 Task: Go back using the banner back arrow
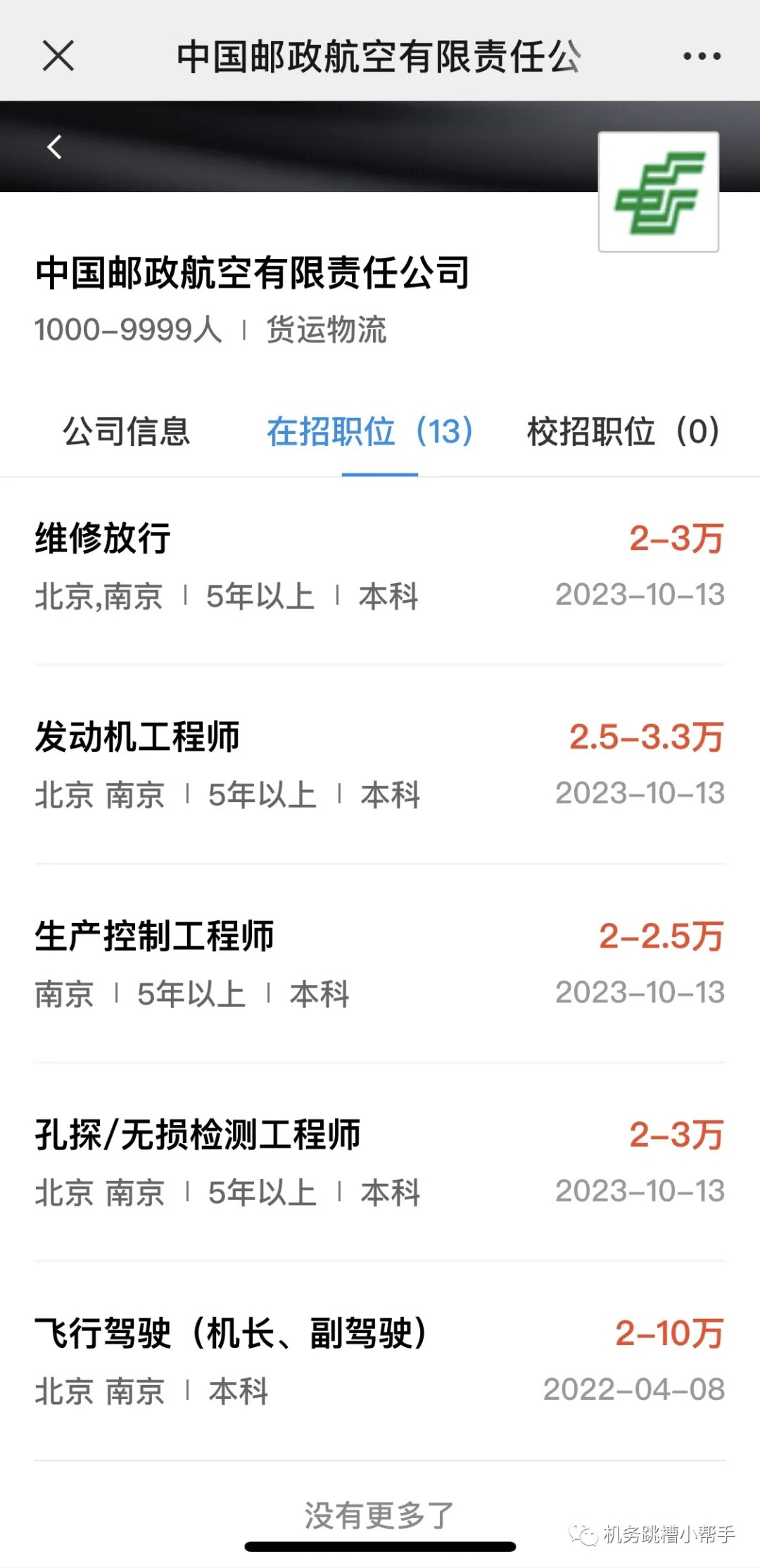pyautogui.click(x=54, y=147)
